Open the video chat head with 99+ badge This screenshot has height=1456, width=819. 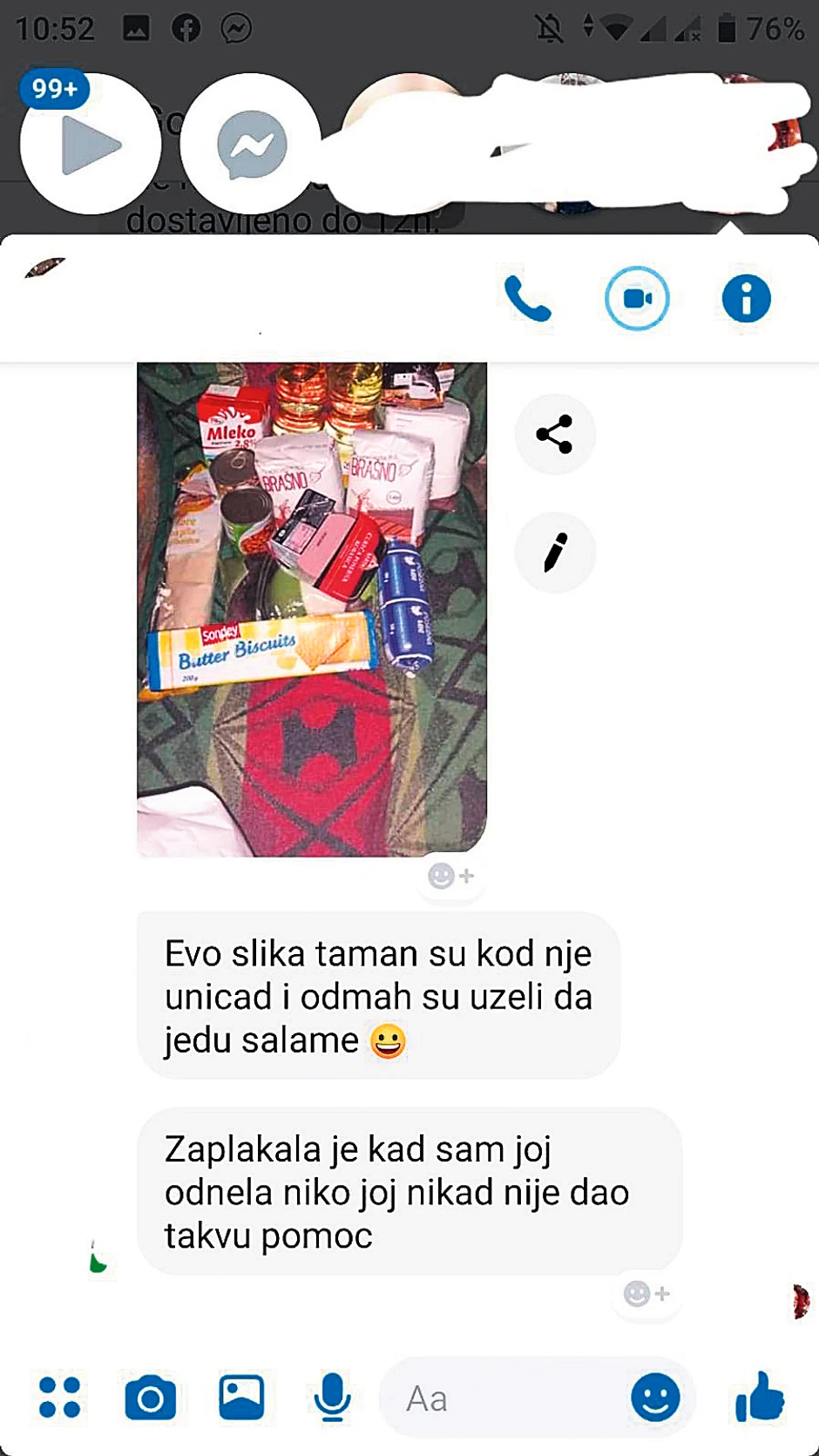[x=90, y=145]
